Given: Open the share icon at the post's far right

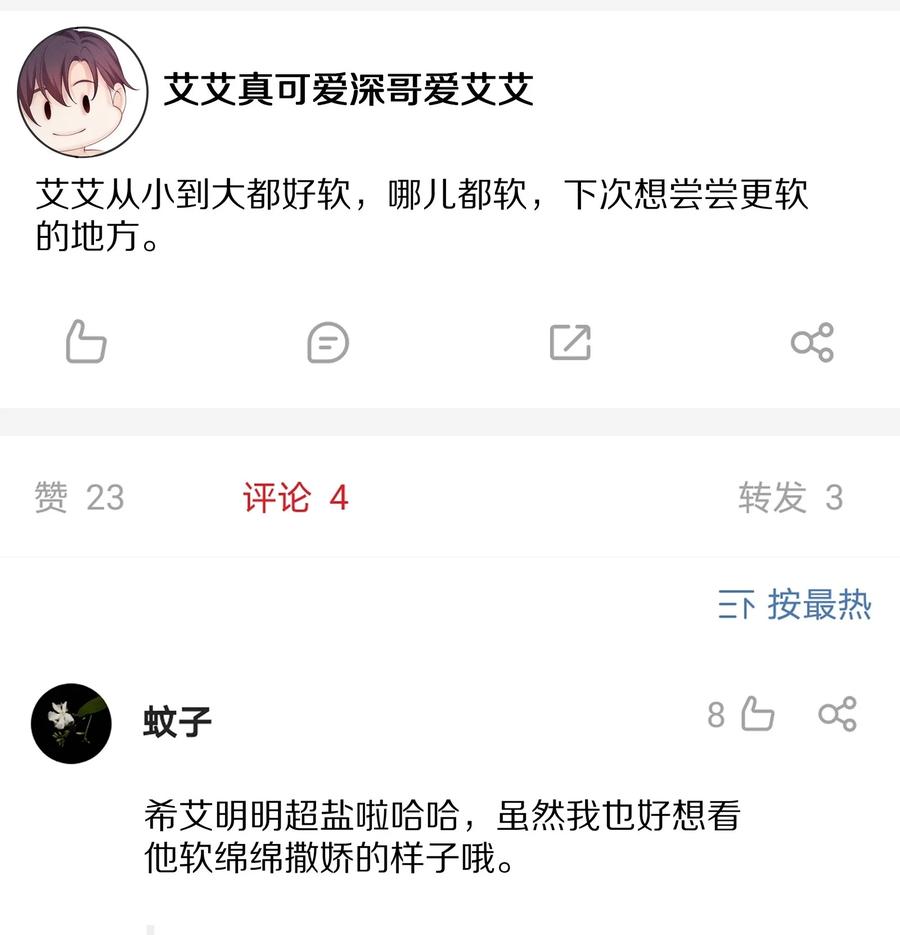Looking at the screenshot, I should [813, 343].
